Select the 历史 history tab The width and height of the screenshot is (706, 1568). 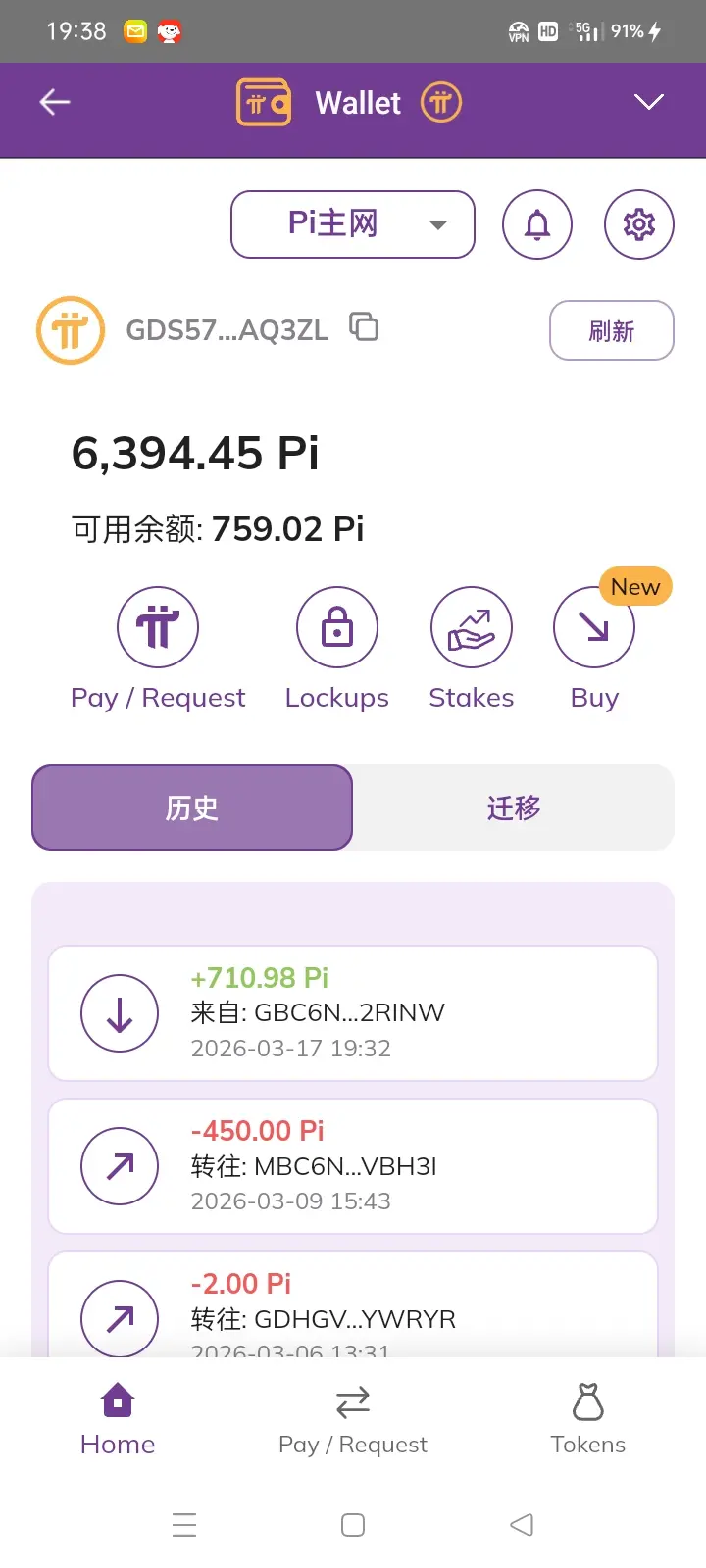pos(192,808)
